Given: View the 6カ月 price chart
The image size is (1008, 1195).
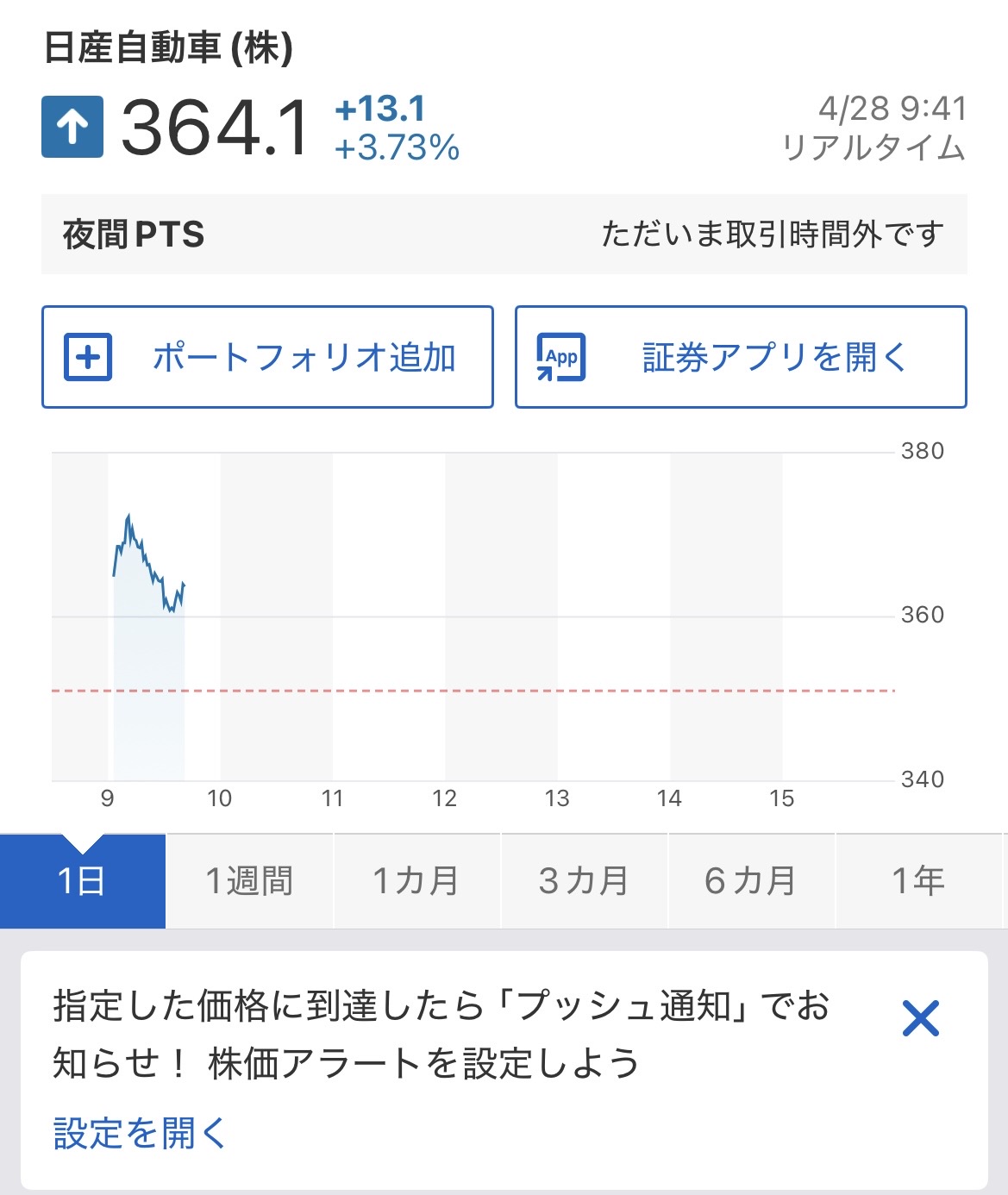Looking at the screenshot, I should point(751,881).
